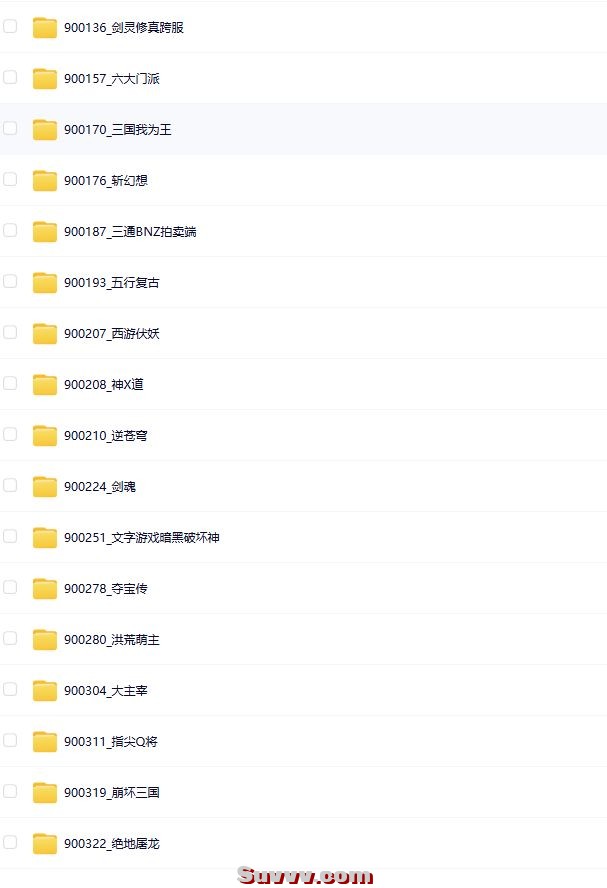Open the 900187_三通BNZ拍卖端 folder
This screenshot has height=888, width=607.
(x=129, y=232)
